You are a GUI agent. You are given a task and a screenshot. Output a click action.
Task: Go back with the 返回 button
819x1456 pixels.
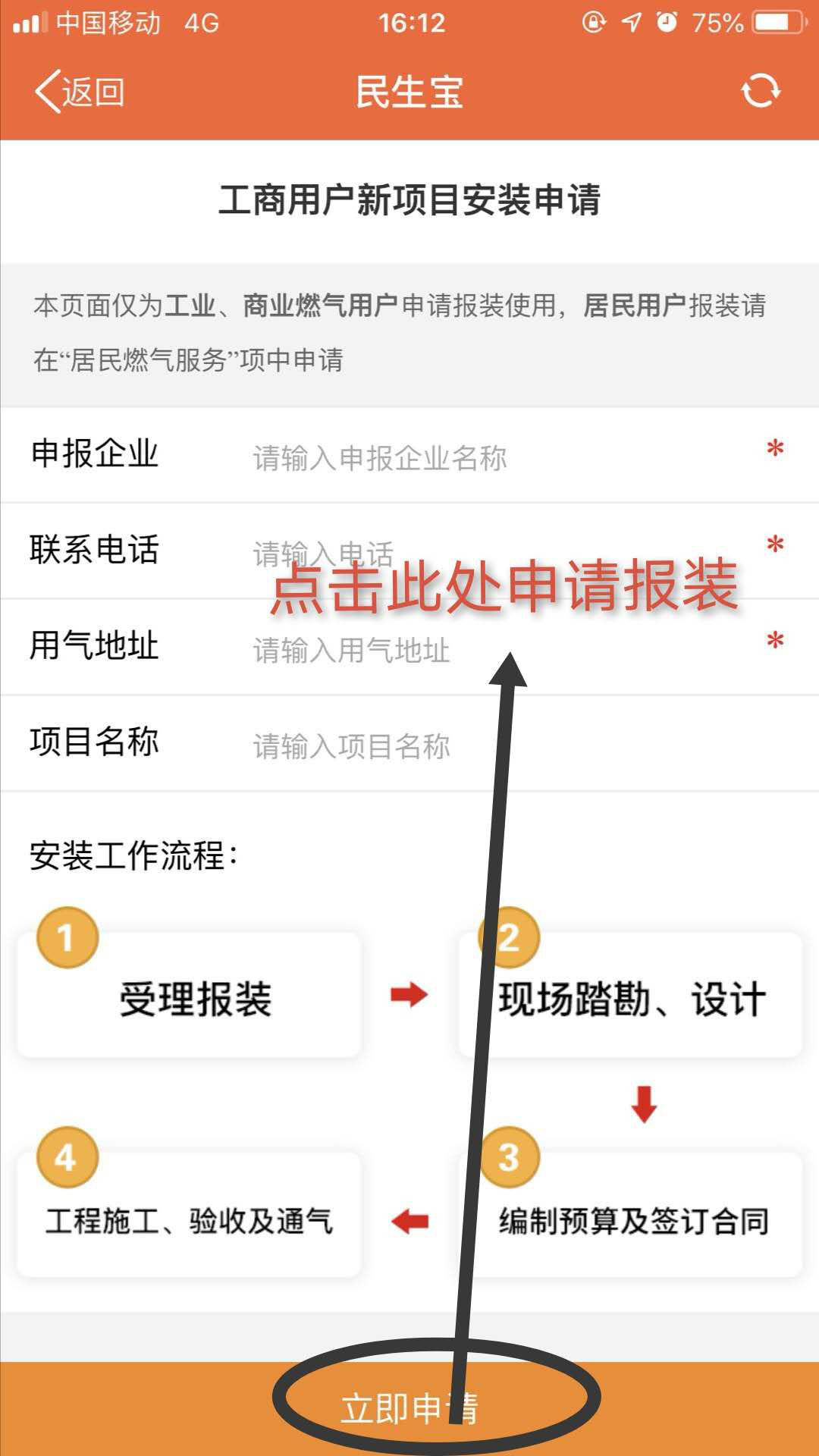[80, 93]
